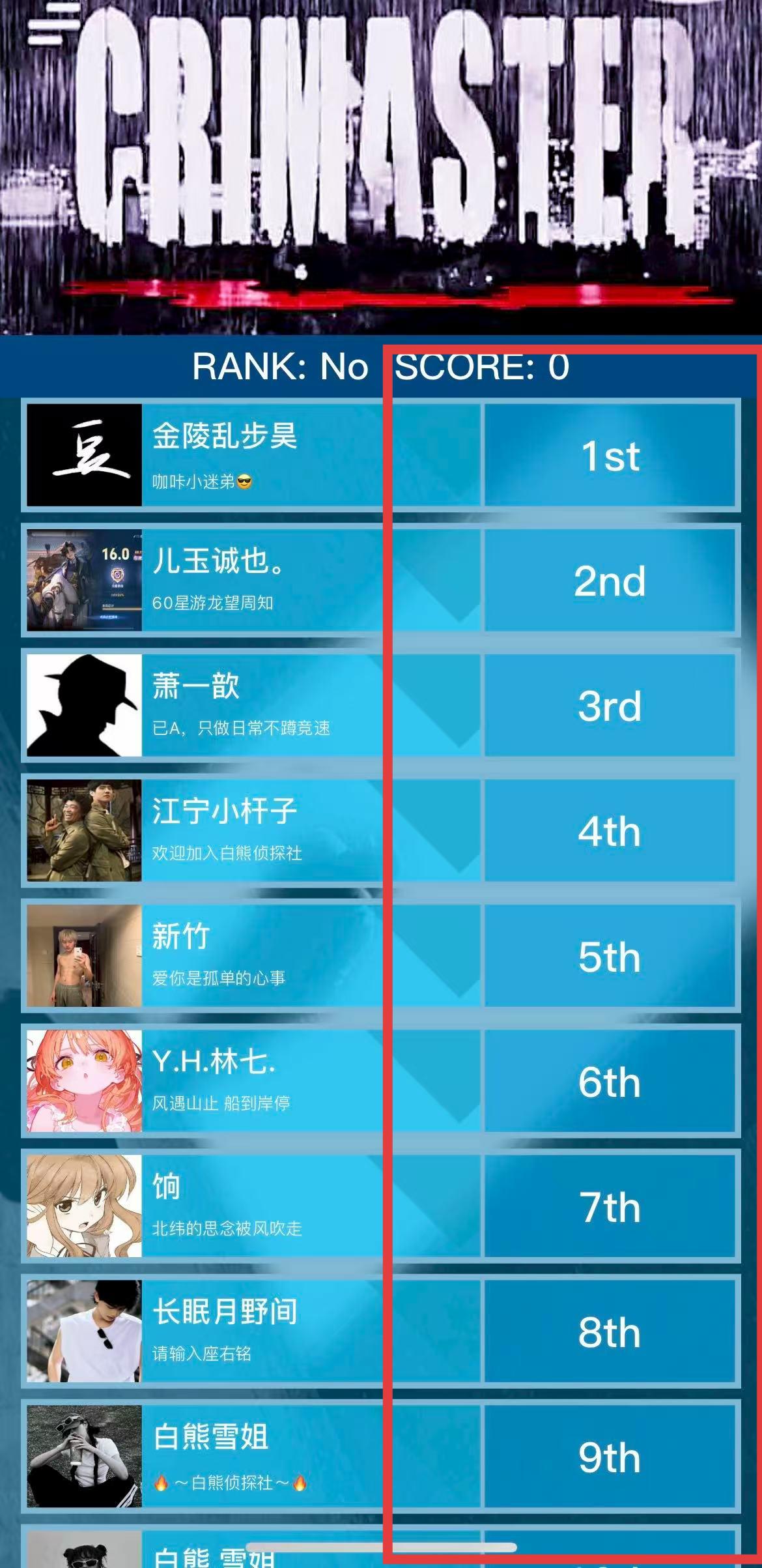Tap the Y.H.林七. player row
762x1568 pixels.
[261, 1081]
